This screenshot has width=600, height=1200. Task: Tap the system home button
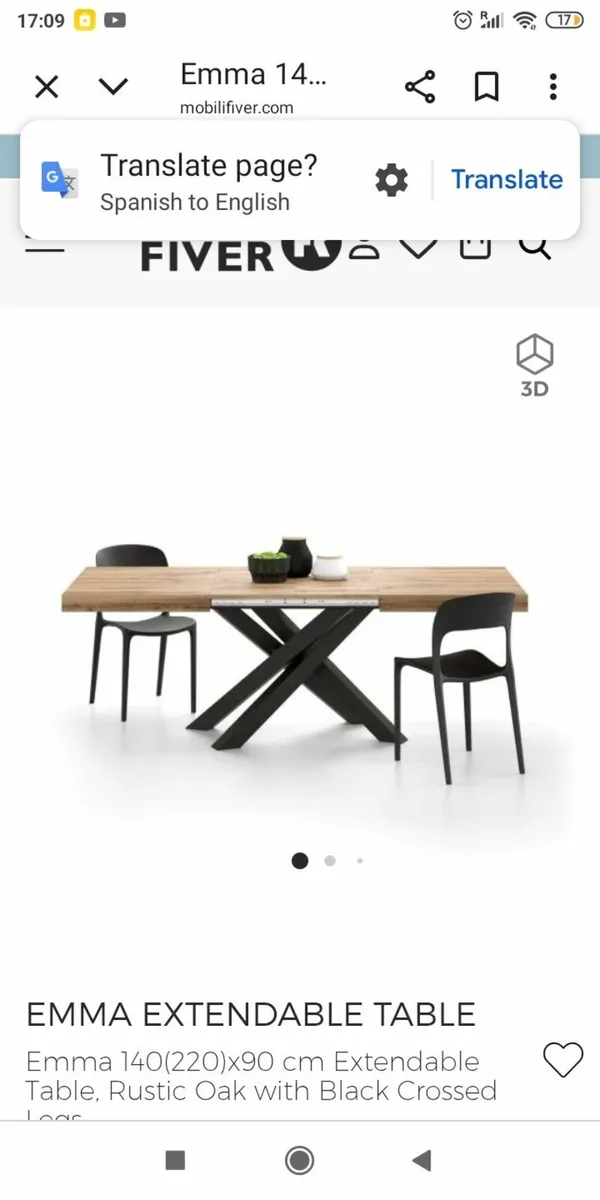click(x=299, y=1160)
